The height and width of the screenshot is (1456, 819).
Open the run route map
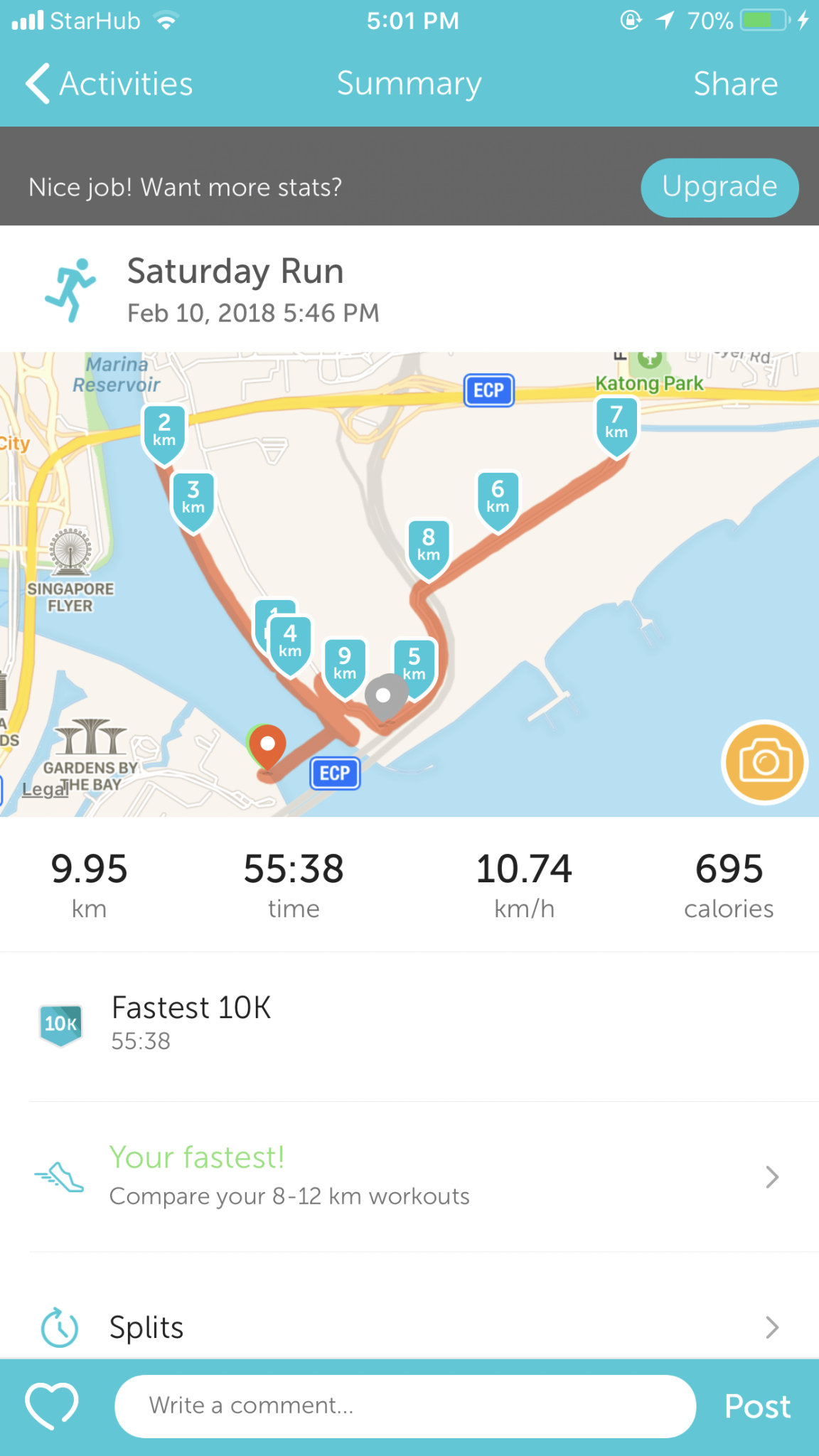409,584
